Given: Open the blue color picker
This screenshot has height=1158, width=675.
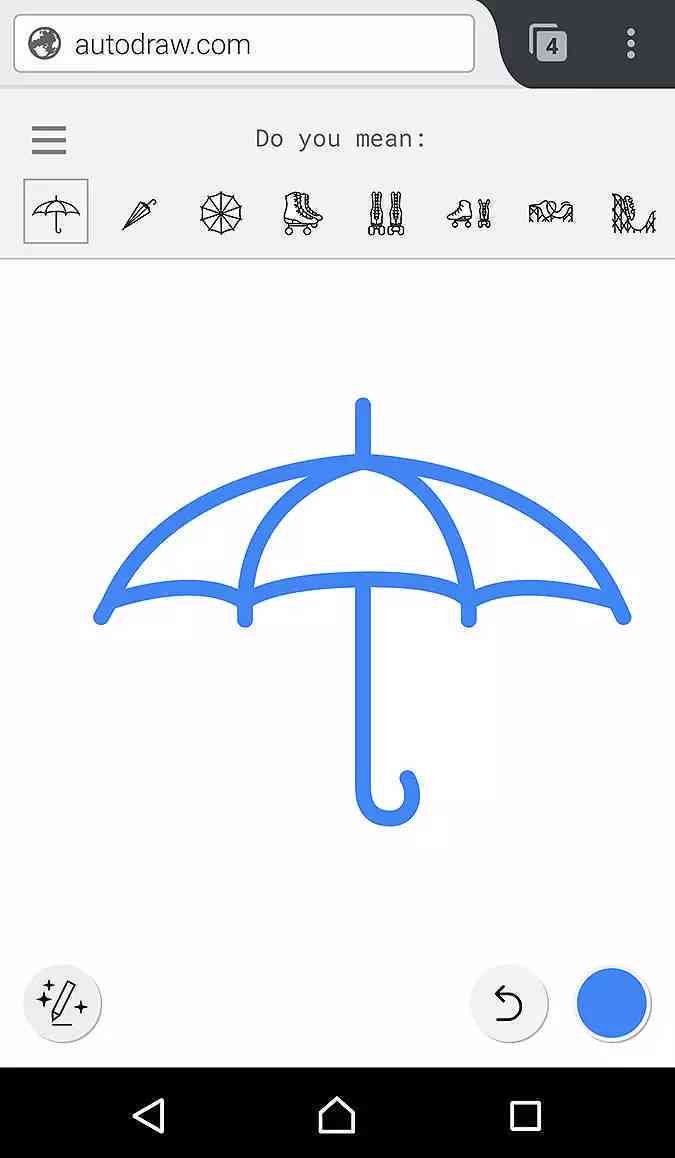Looking at the screenshot, I should pos(612,1003).
